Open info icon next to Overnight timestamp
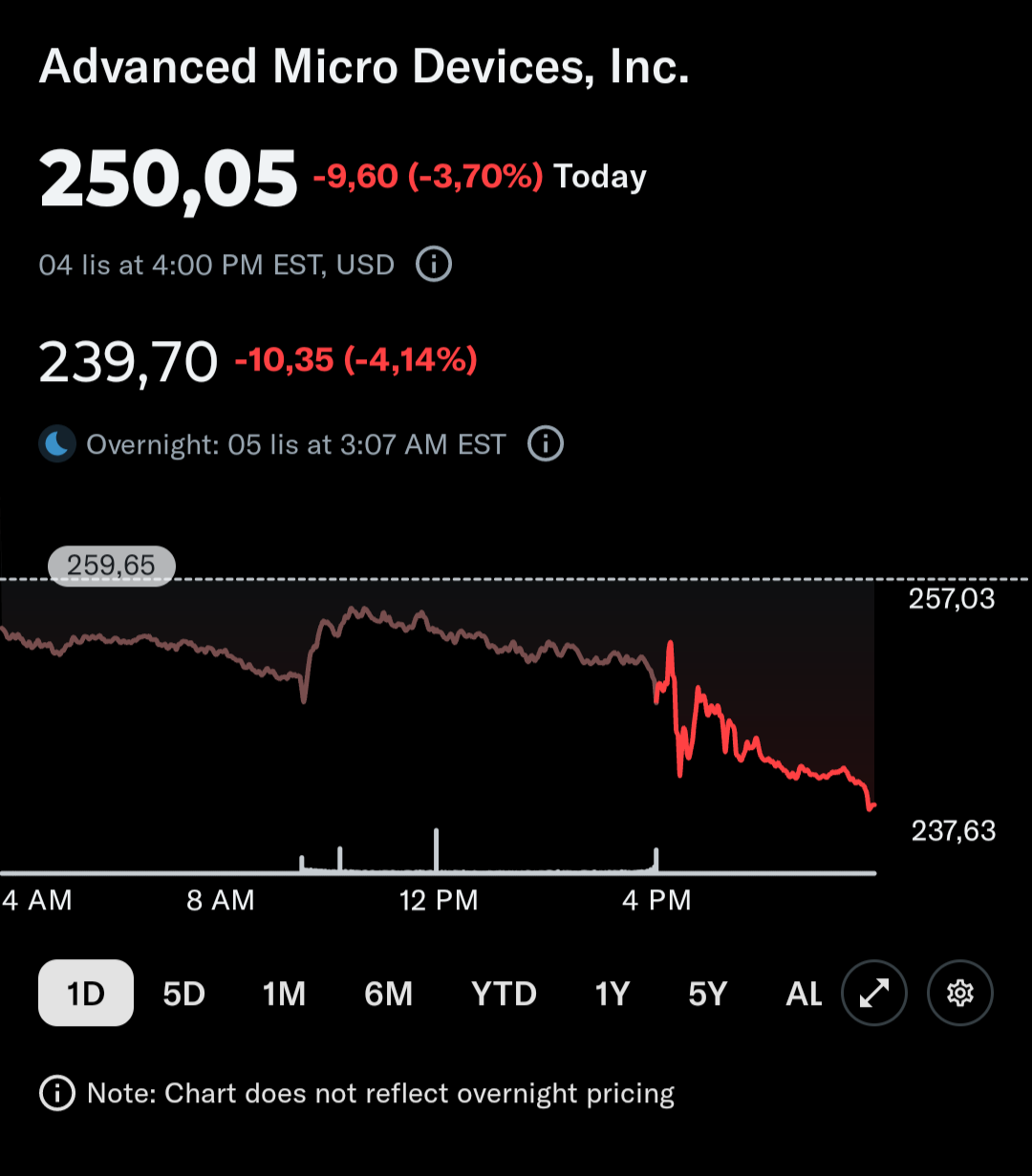Viewport: 1032px width, 1176px height. coord(546,444)
